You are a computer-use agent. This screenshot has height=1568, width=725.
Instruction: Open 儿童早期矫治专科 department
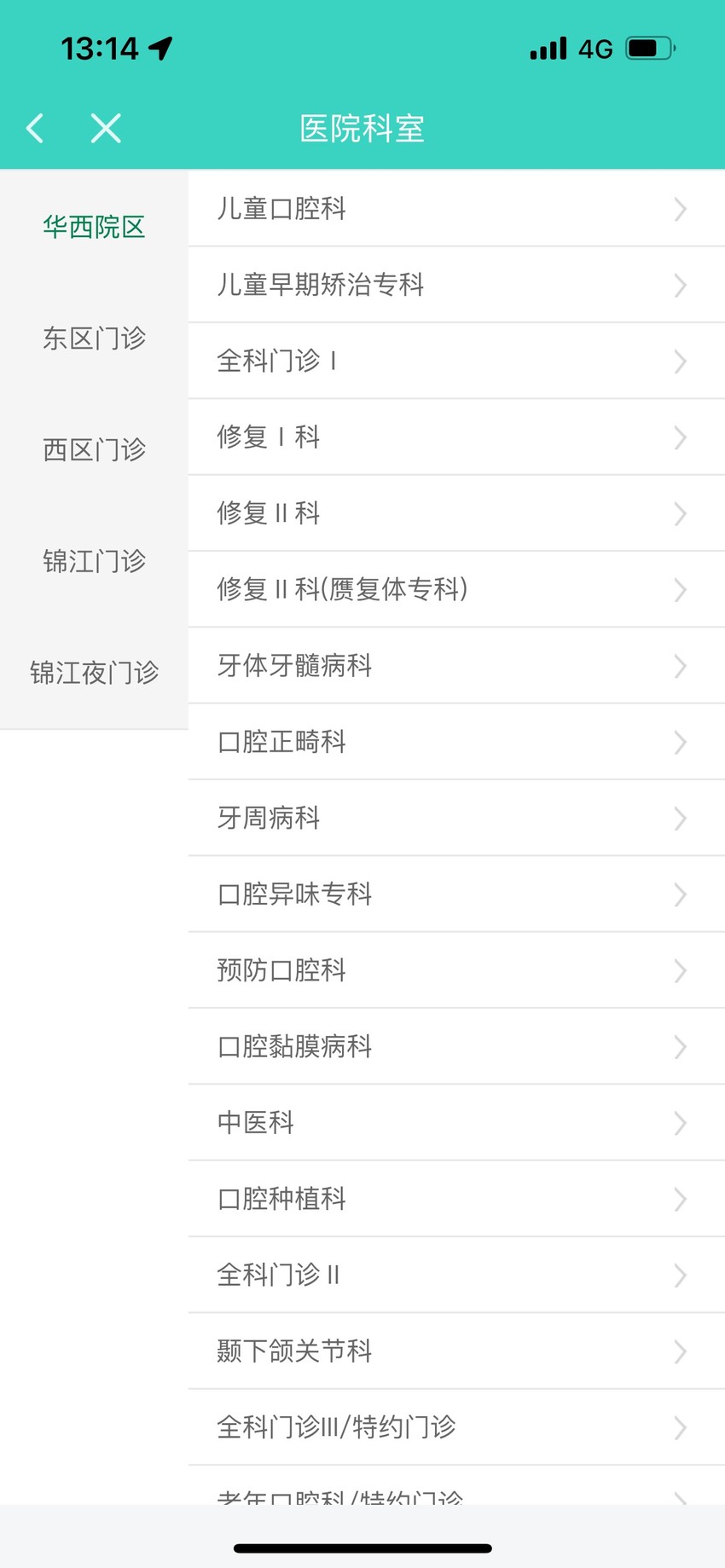tap(456, 285)
